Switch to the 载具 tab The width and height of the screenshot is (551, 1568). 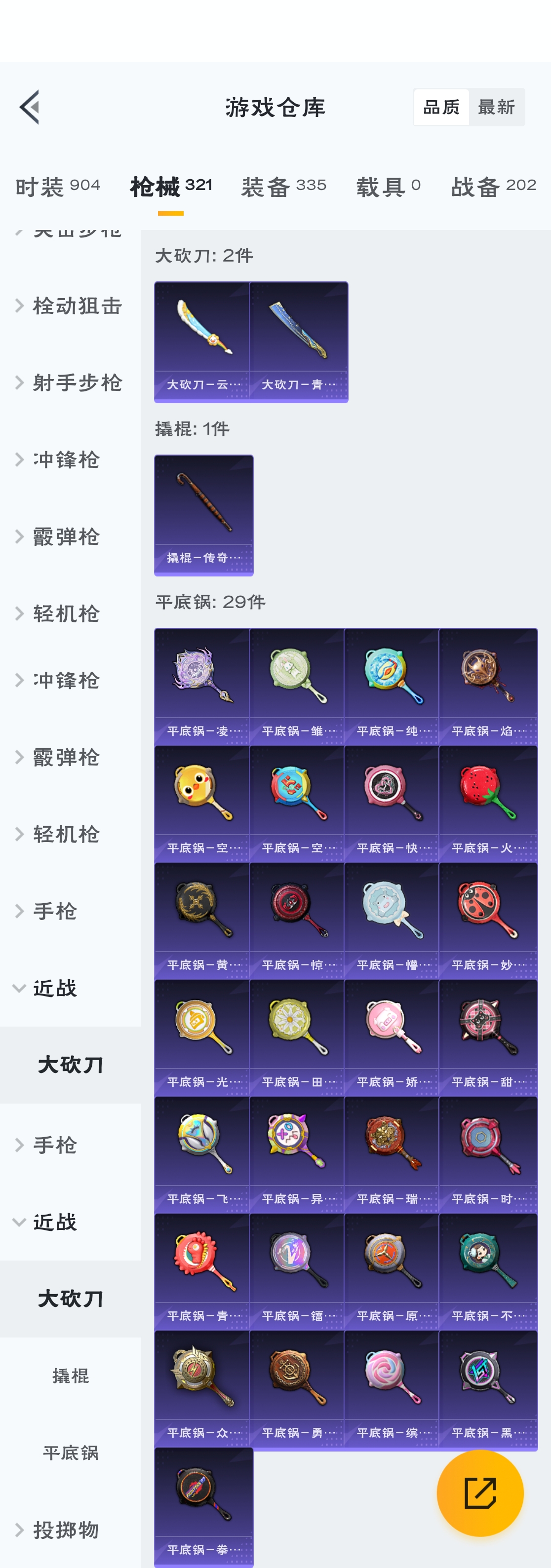click(389, 186)
